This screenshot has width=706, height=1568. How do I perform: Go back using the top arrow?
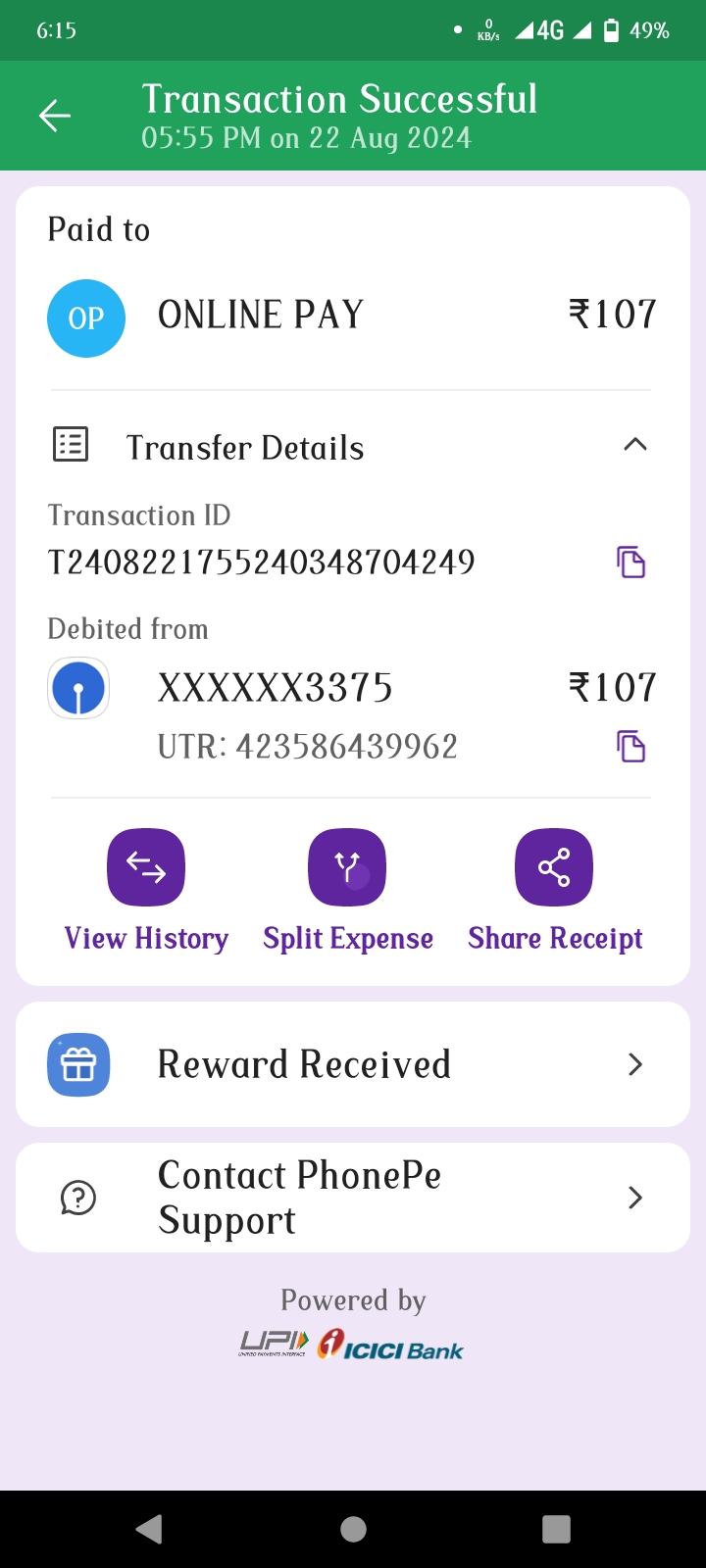(55, 117)
